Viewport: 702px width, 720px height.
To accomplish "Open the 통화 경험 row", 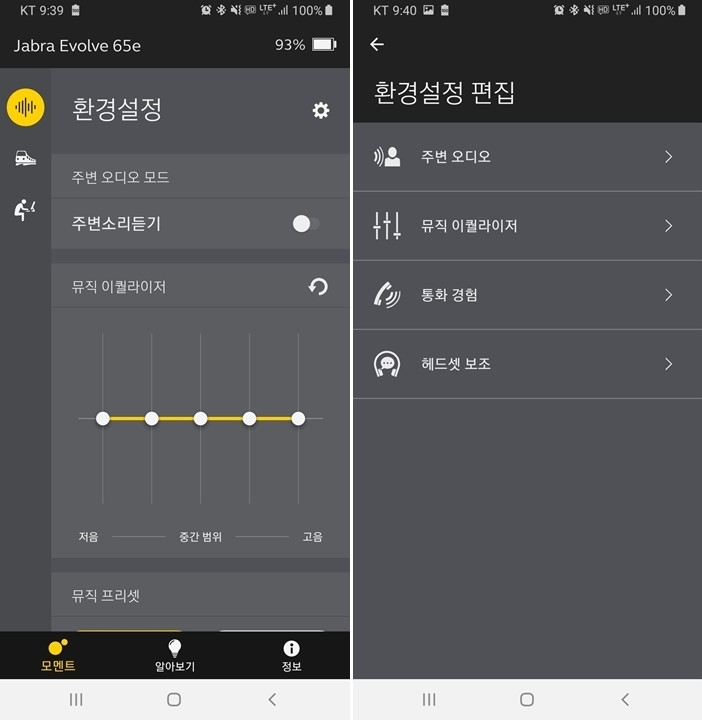I will pyautogui.click(x=527, y=295).
